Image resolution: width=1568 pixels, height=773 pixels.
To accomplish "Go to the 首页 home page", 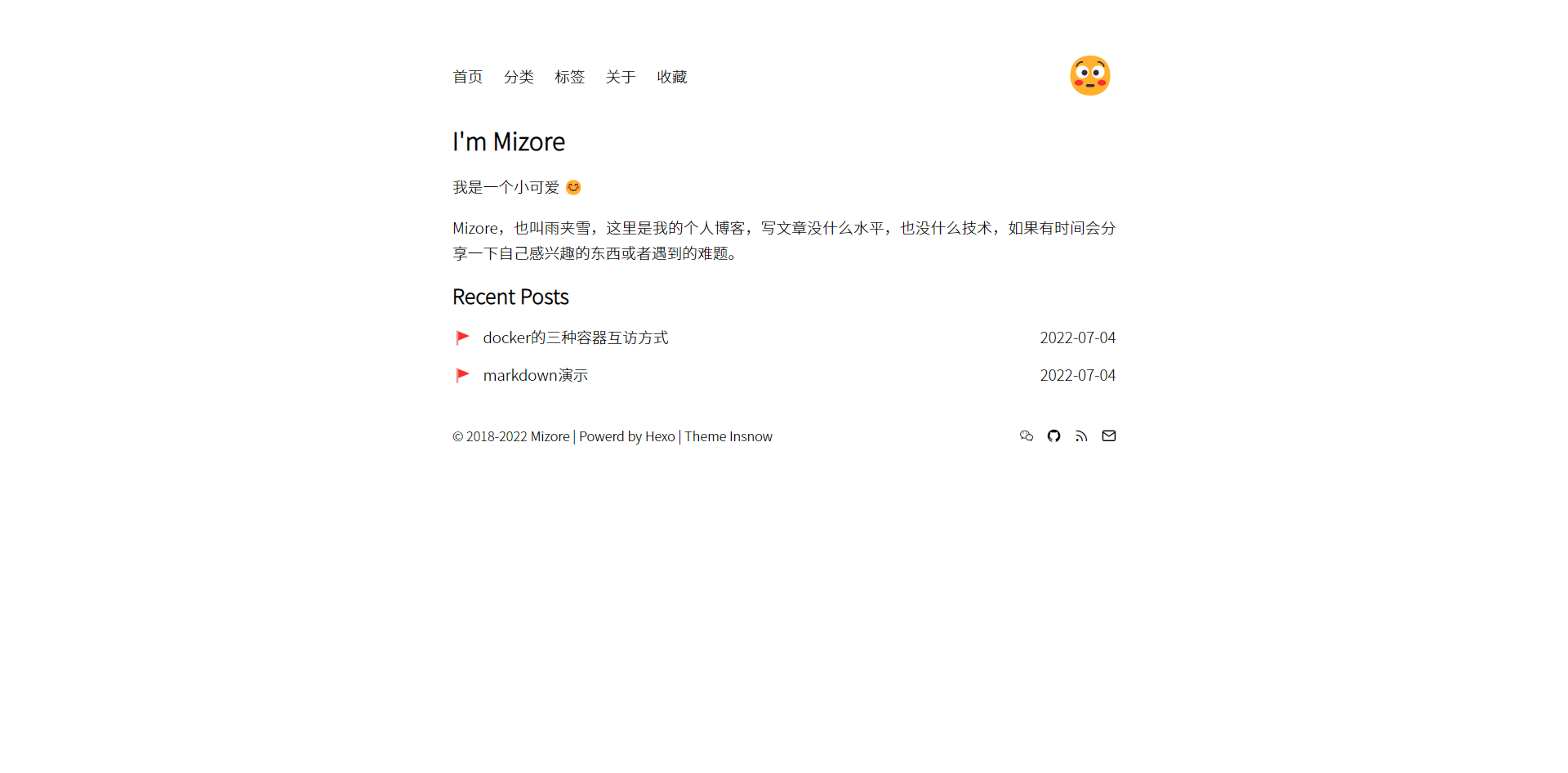I will coord(467,77).
